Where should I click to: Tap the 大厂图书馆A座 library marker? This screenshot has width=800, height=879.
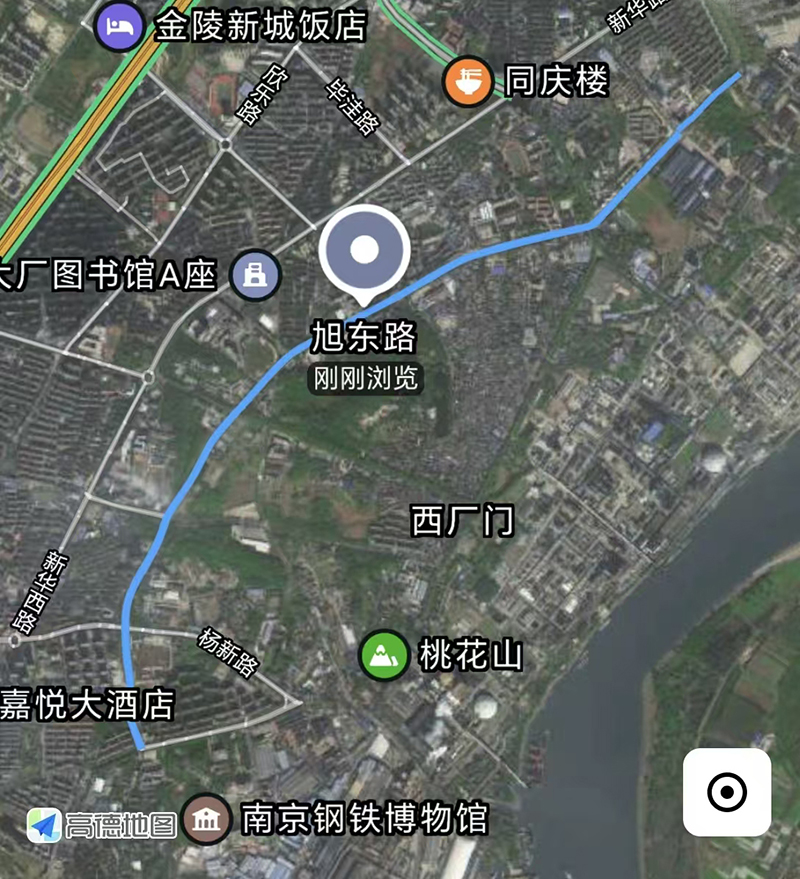coord(255,275)
